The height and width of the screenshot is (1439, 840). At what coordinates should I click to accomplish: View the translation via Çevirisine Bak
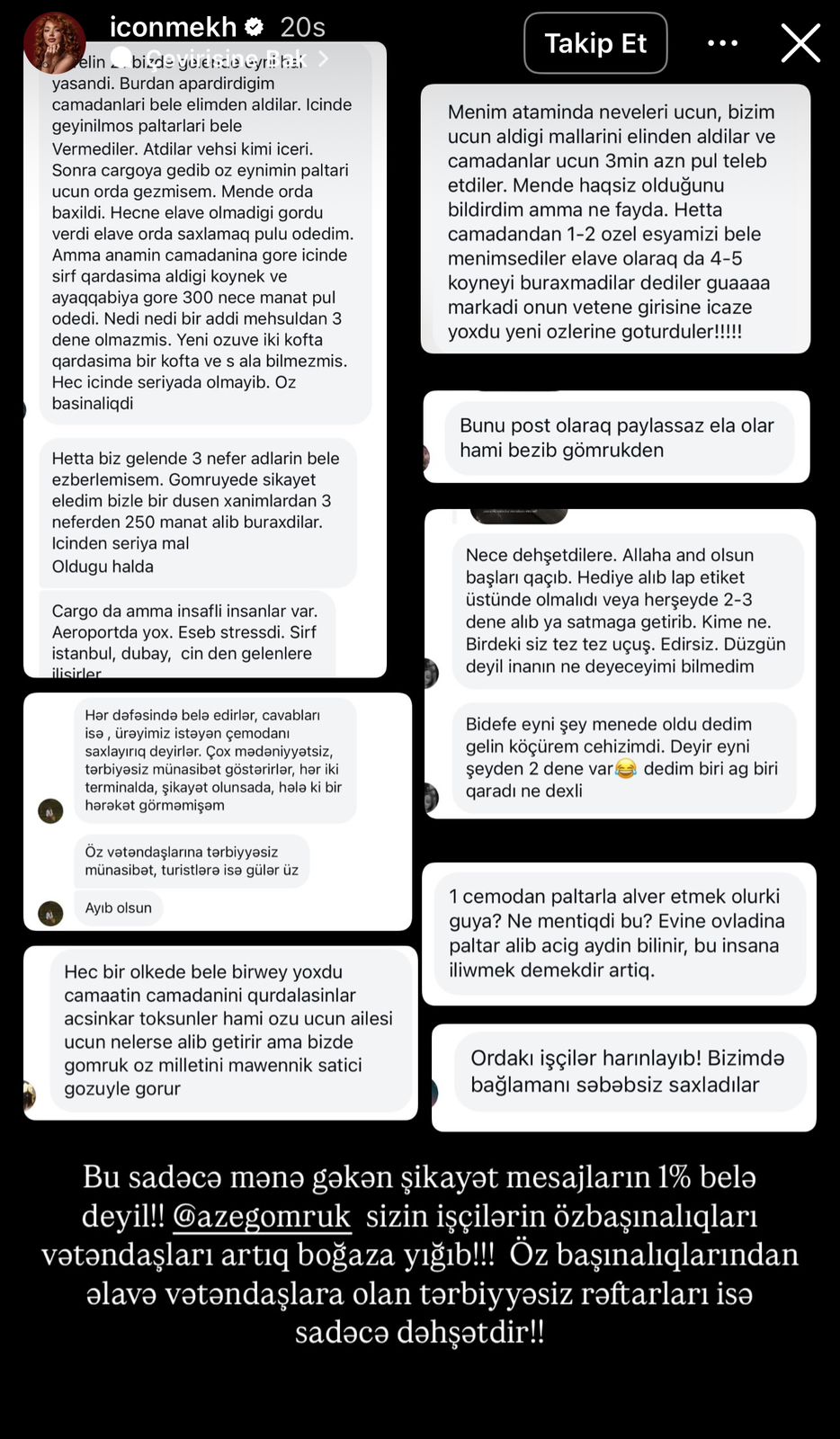[x=225, y=58]
